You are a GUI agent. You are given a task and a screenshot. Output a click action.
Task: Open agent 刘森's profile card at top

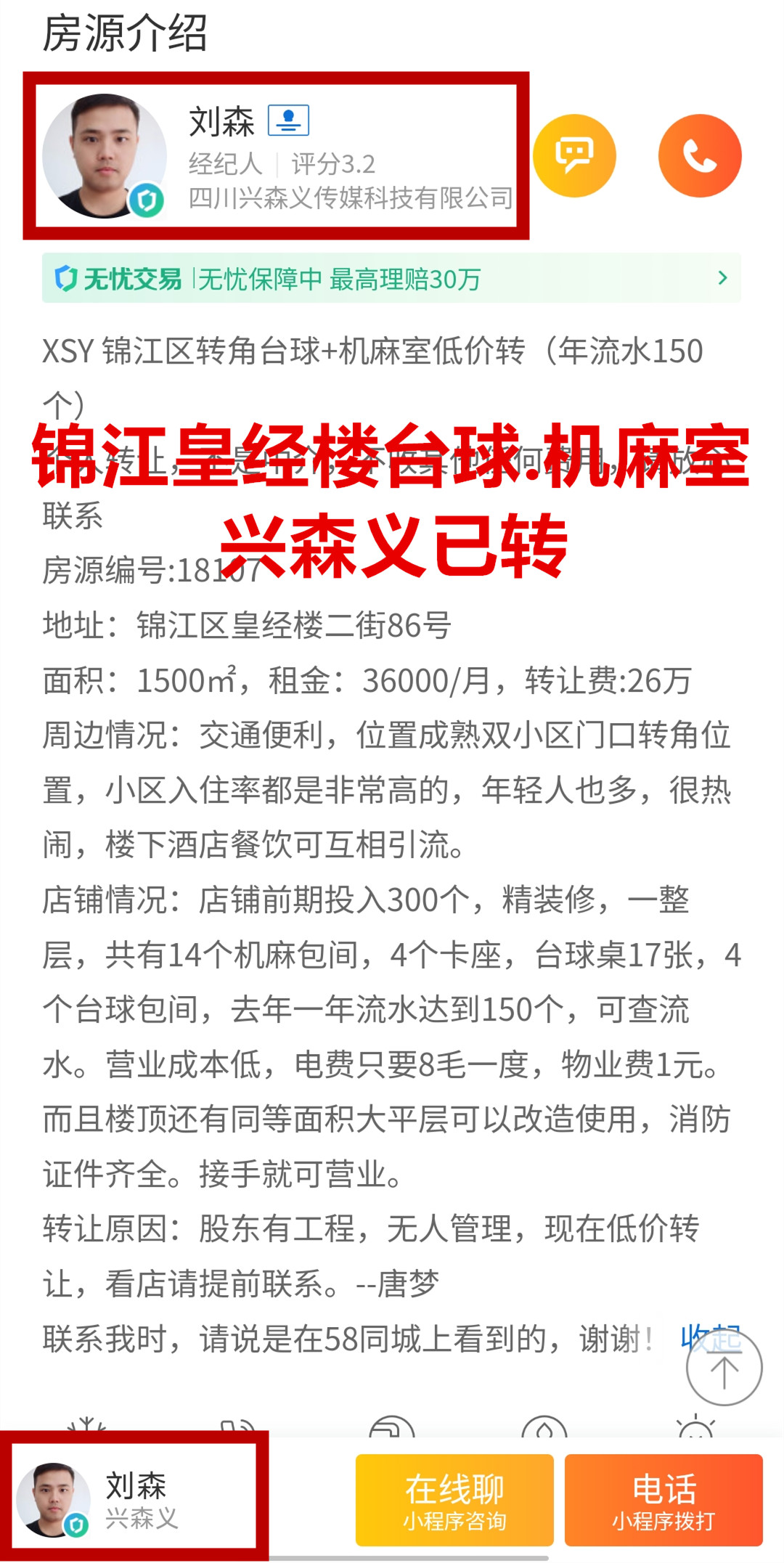pyautogui.click(x=276, y=156)
